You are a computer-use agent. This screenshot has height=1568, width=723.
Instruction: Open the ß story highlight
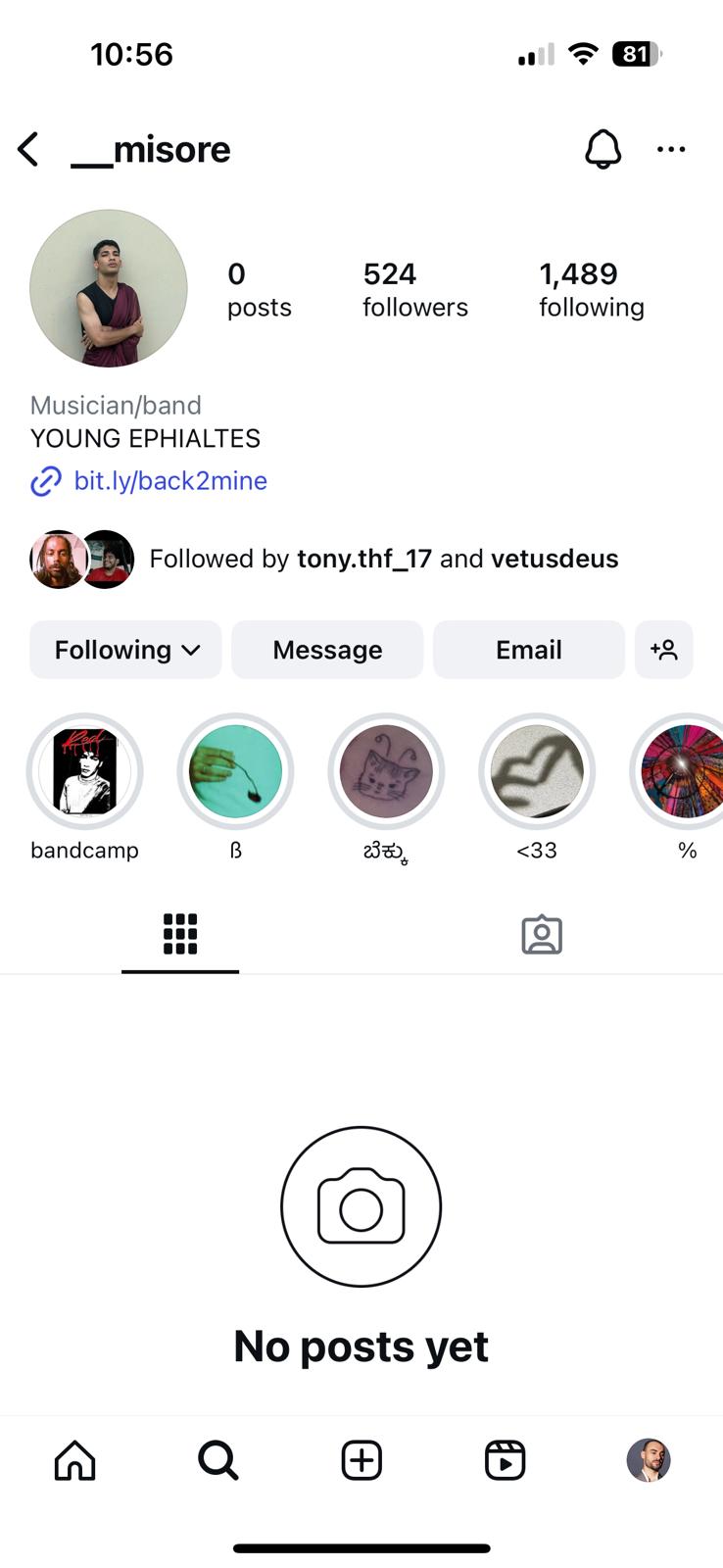[x=235, y=772]
